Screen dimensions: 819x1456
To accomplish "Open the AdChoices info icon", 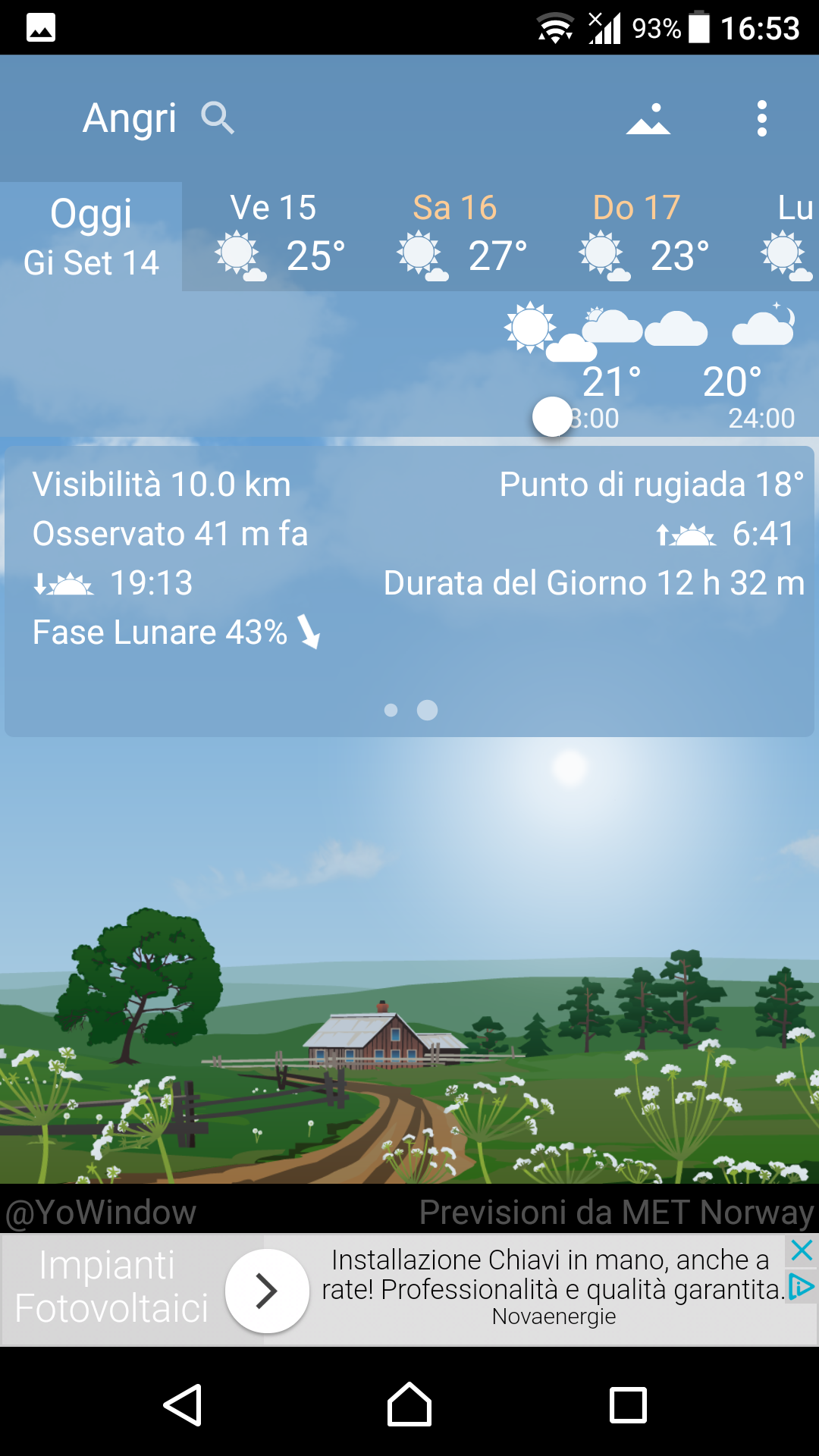I will [x=802, y=1287].
